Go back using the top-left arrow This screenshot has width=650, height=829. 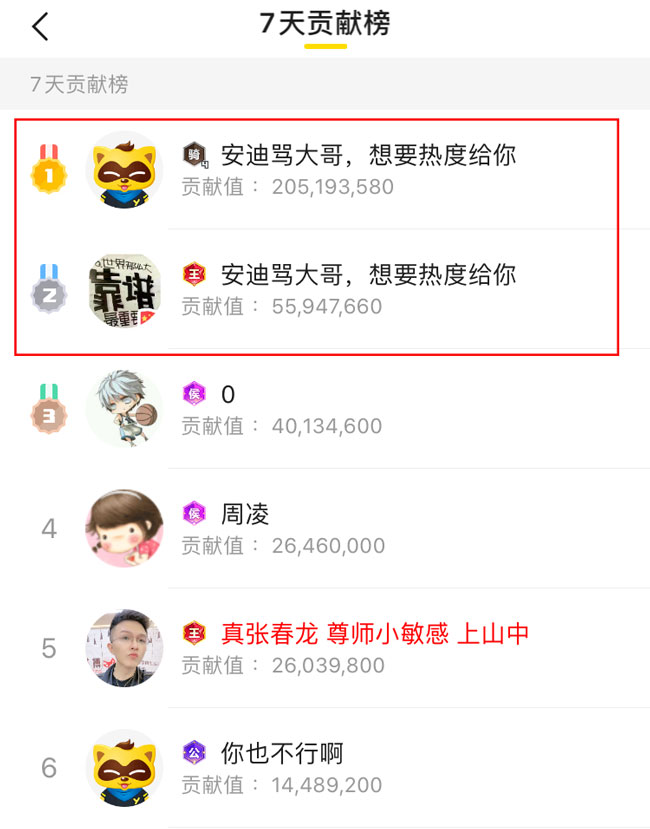[40, 27]
